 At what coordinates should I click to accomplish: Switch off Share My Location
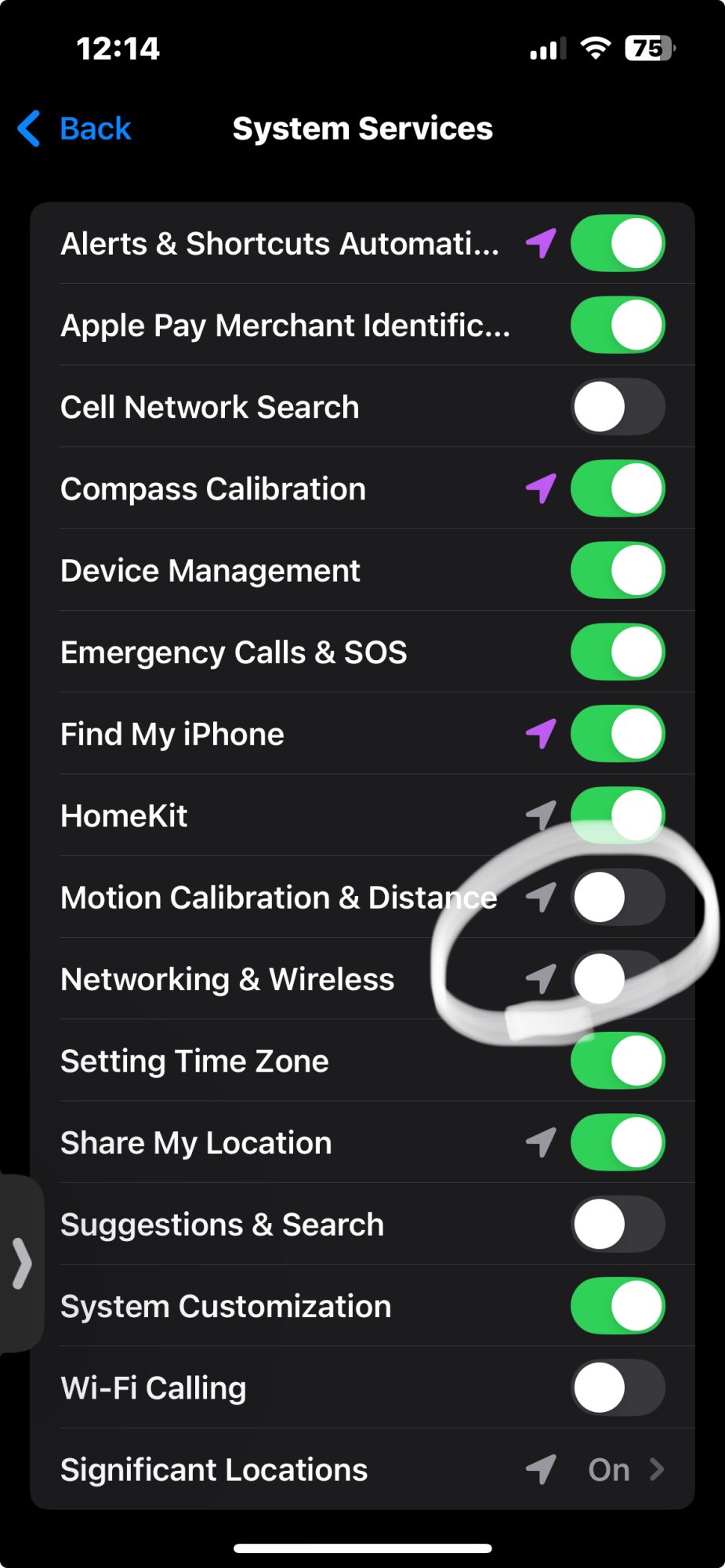point(618,1143)
